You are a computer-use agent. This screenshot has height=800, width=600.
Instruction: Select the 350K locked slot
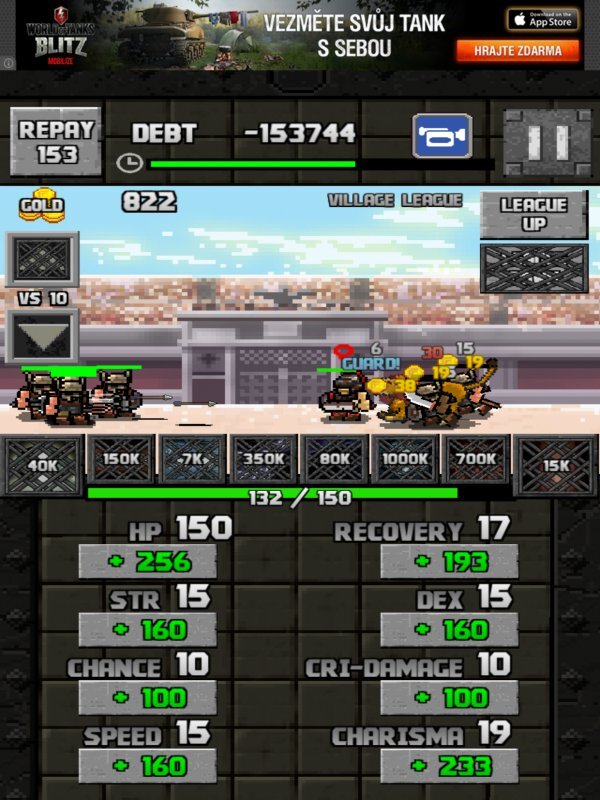[x=263, y=460]
